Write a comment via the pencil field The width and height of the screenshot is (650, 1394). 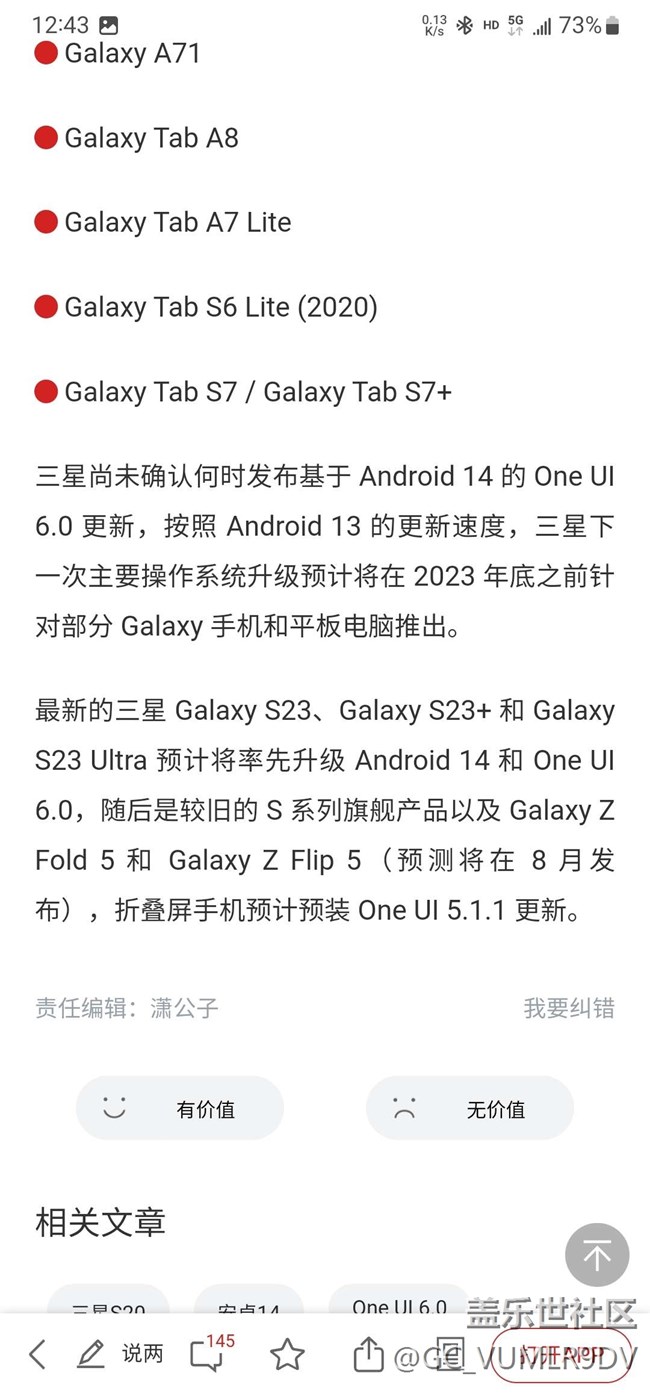tap(120, 1355)
